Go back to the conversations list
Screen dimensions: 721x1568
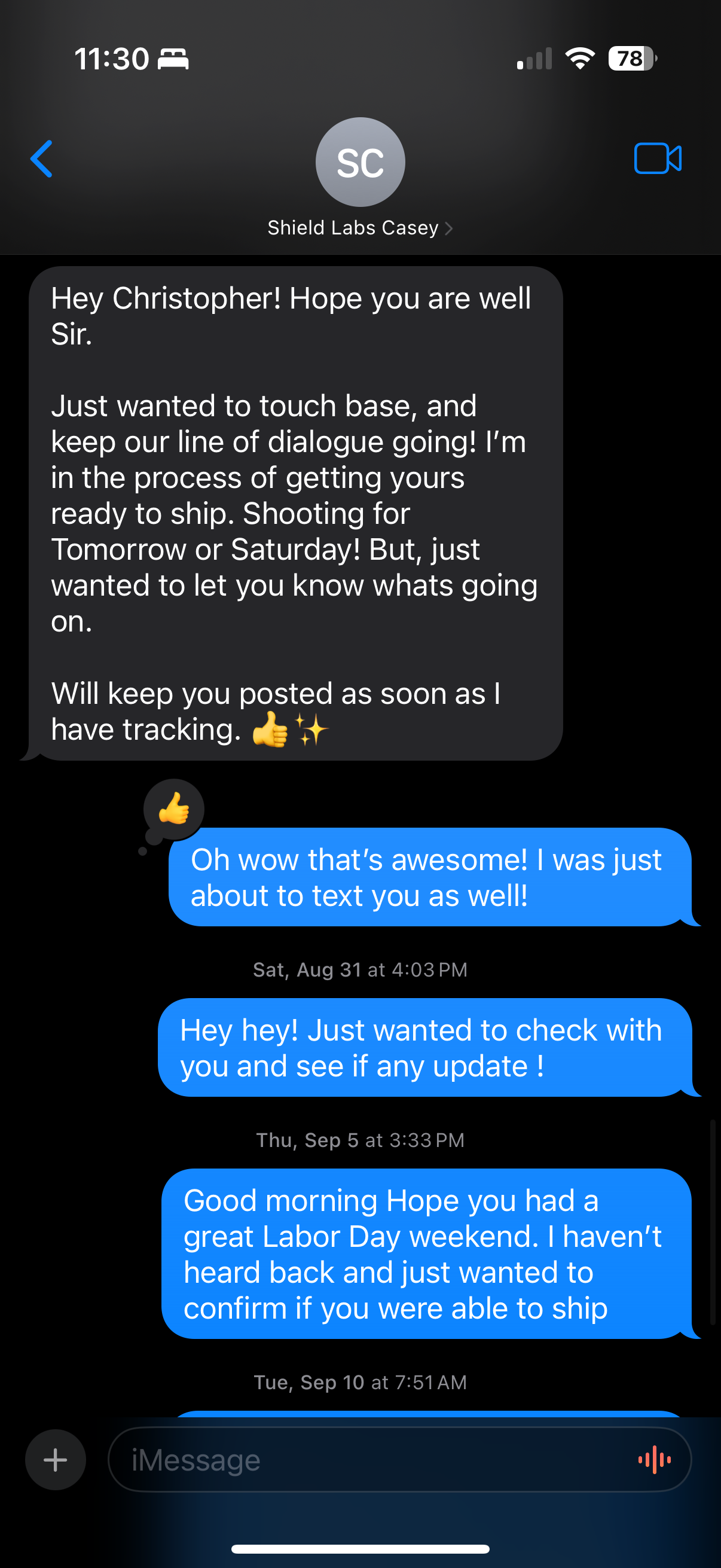click(41, 159)
